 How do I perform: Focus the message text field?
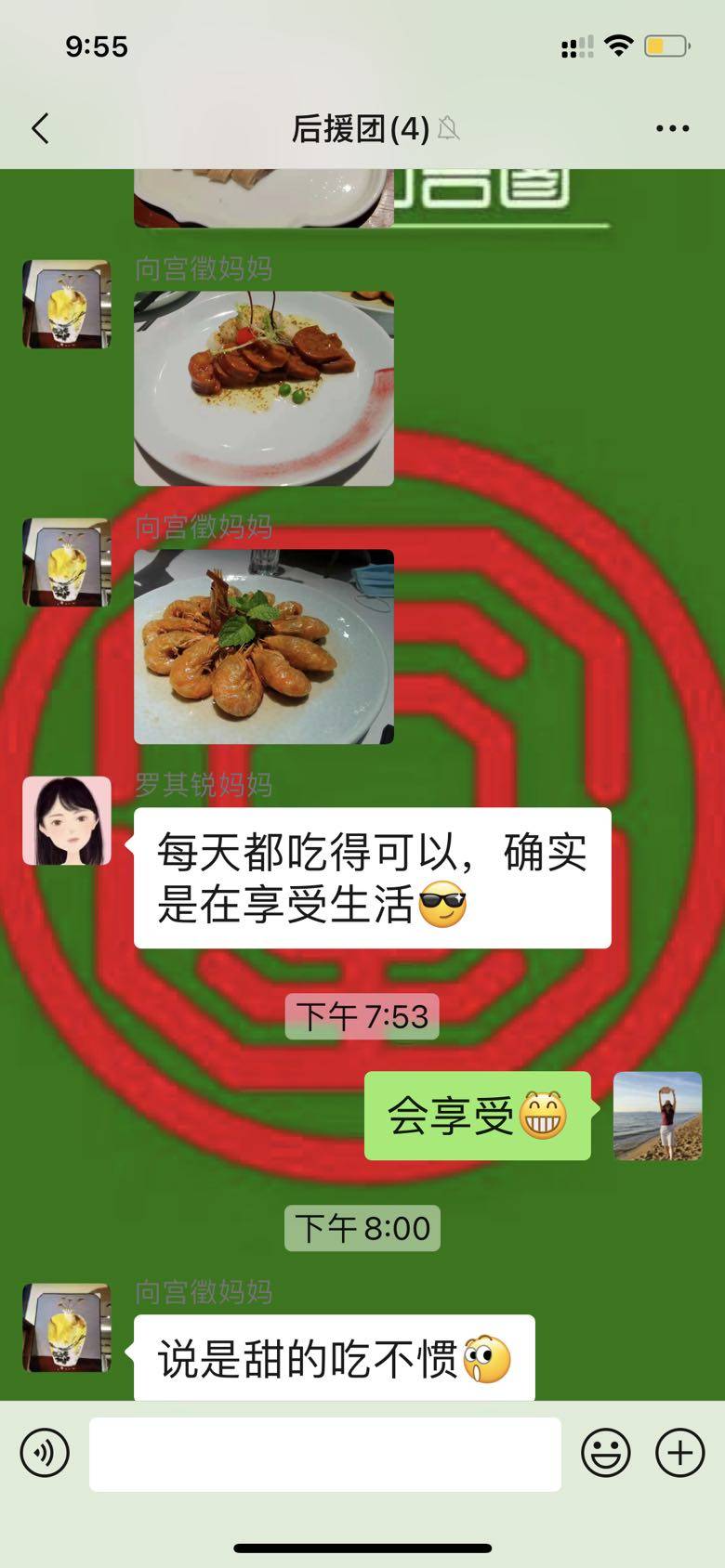pyautogui.click(x=325, y=1454)
